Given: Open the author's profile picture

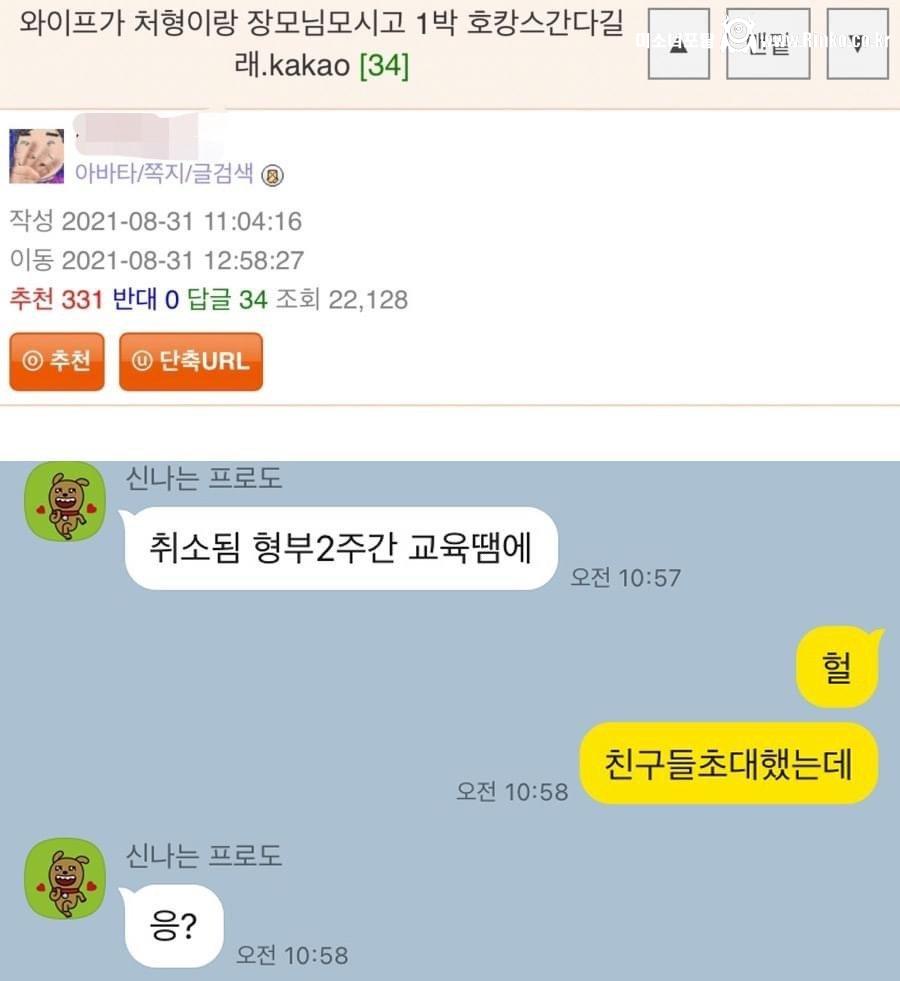Looking at the screenshot, I should pyautogui.click(x=37, y=156).
